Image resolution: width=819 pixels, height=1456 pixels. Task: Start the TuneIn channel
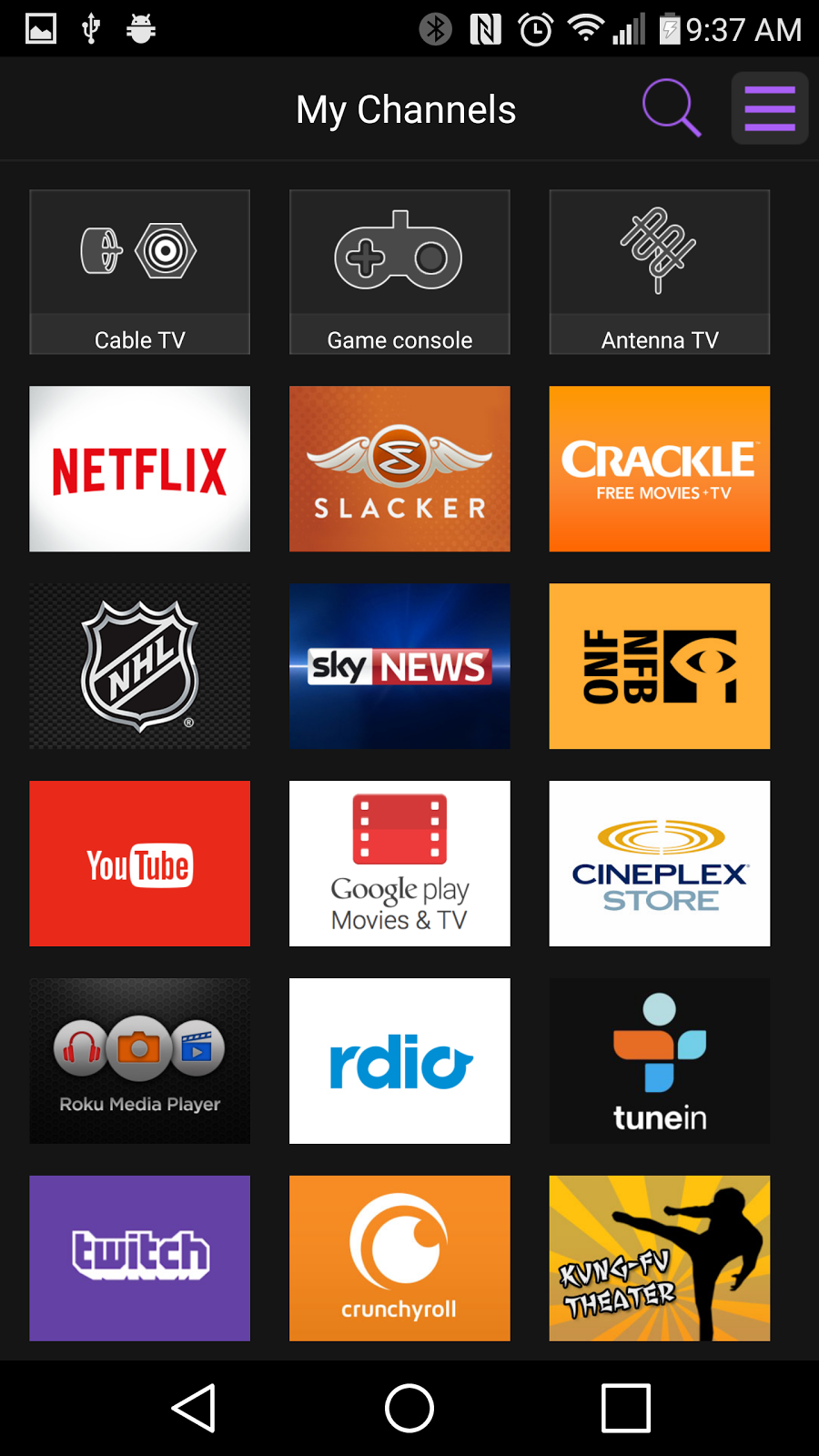(659, 1060)
